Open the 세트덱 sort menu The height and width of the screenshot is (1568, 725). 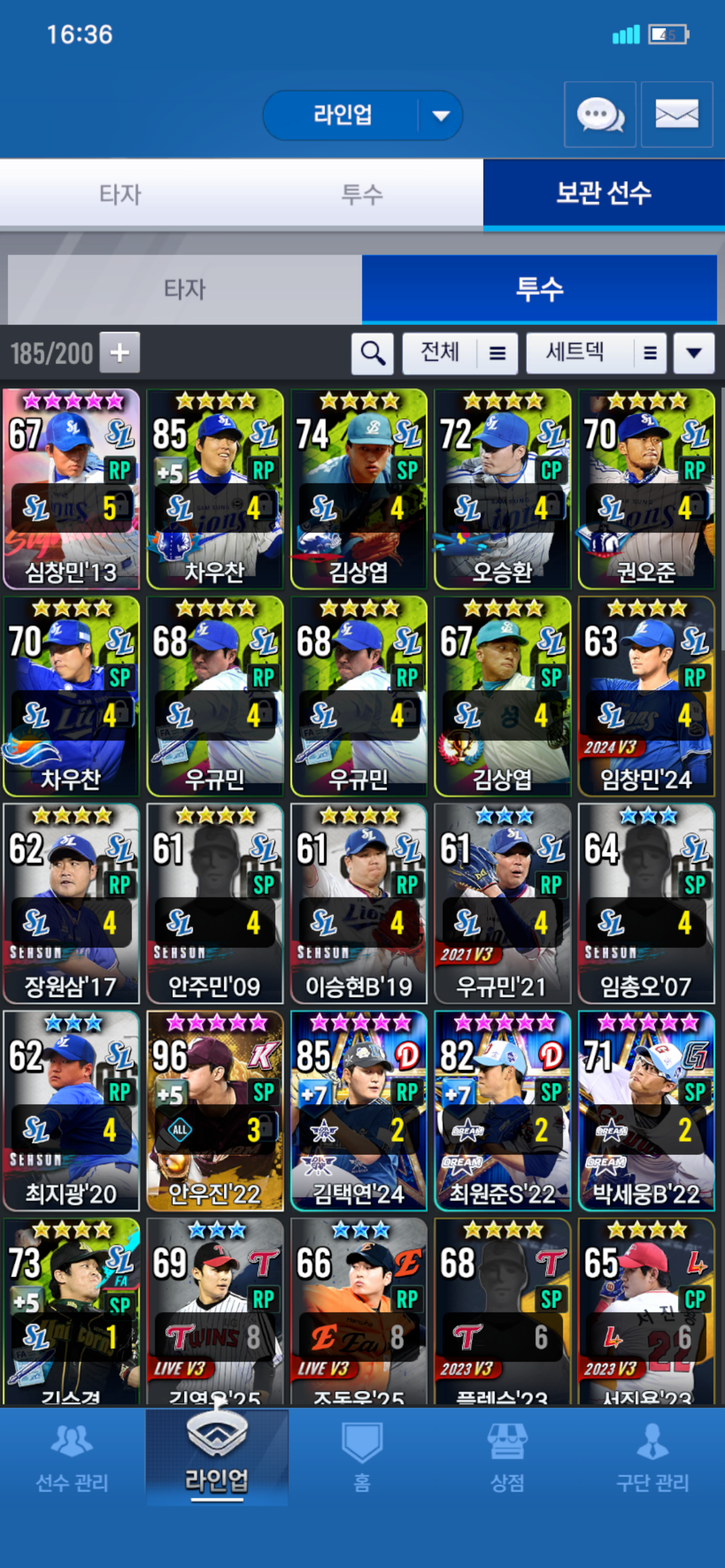(595, 354)
